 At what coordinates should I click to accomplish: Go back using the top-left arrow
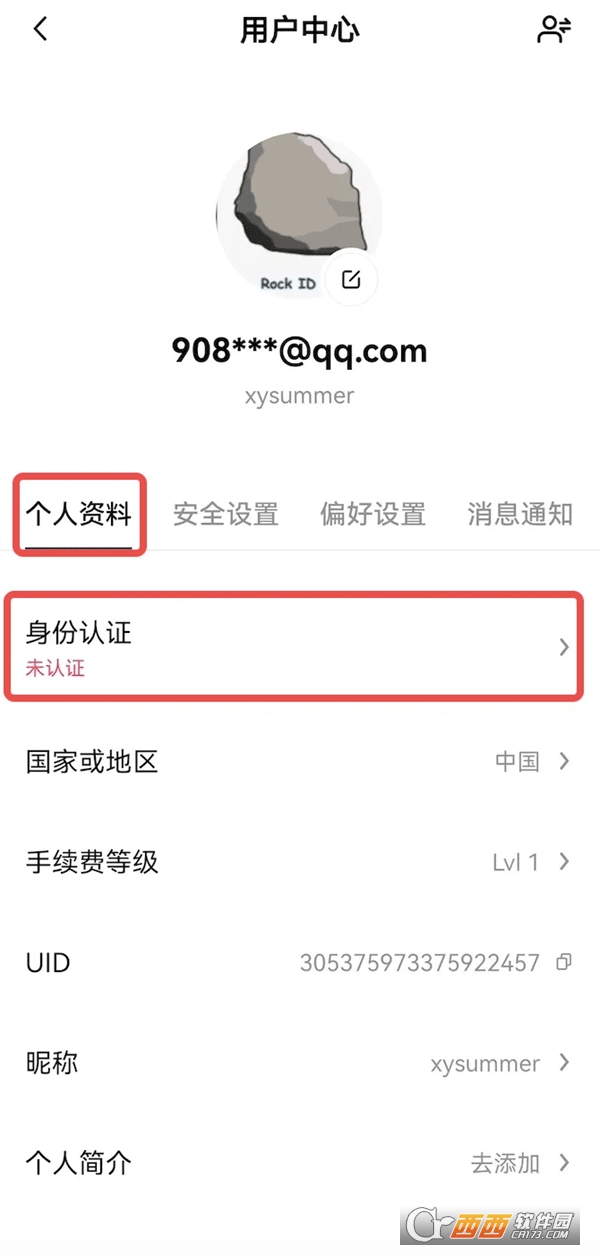point(40,30)
